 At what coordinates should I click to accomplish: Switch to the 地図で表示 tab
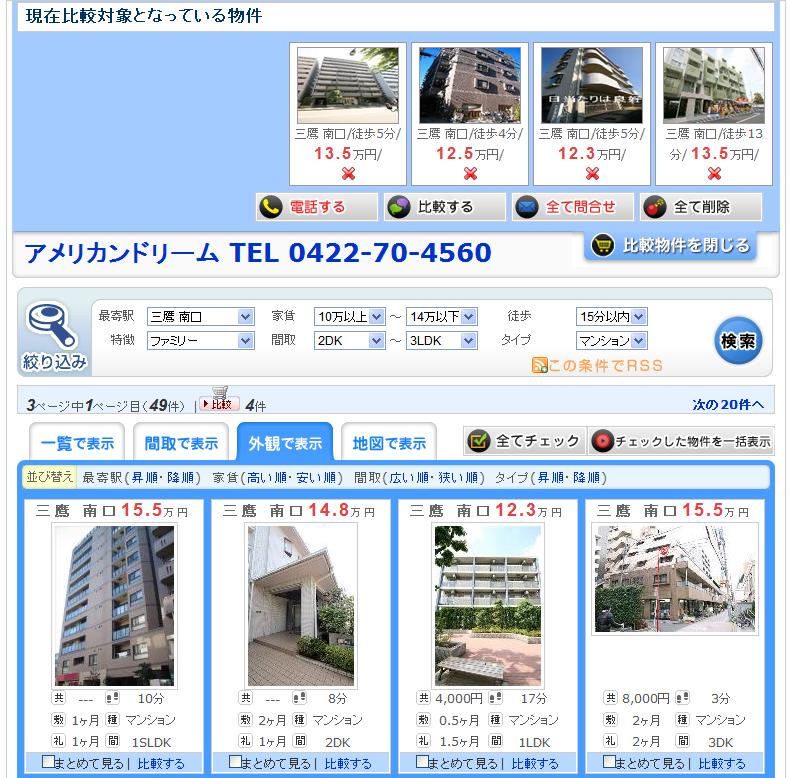[x=389, y=443]
